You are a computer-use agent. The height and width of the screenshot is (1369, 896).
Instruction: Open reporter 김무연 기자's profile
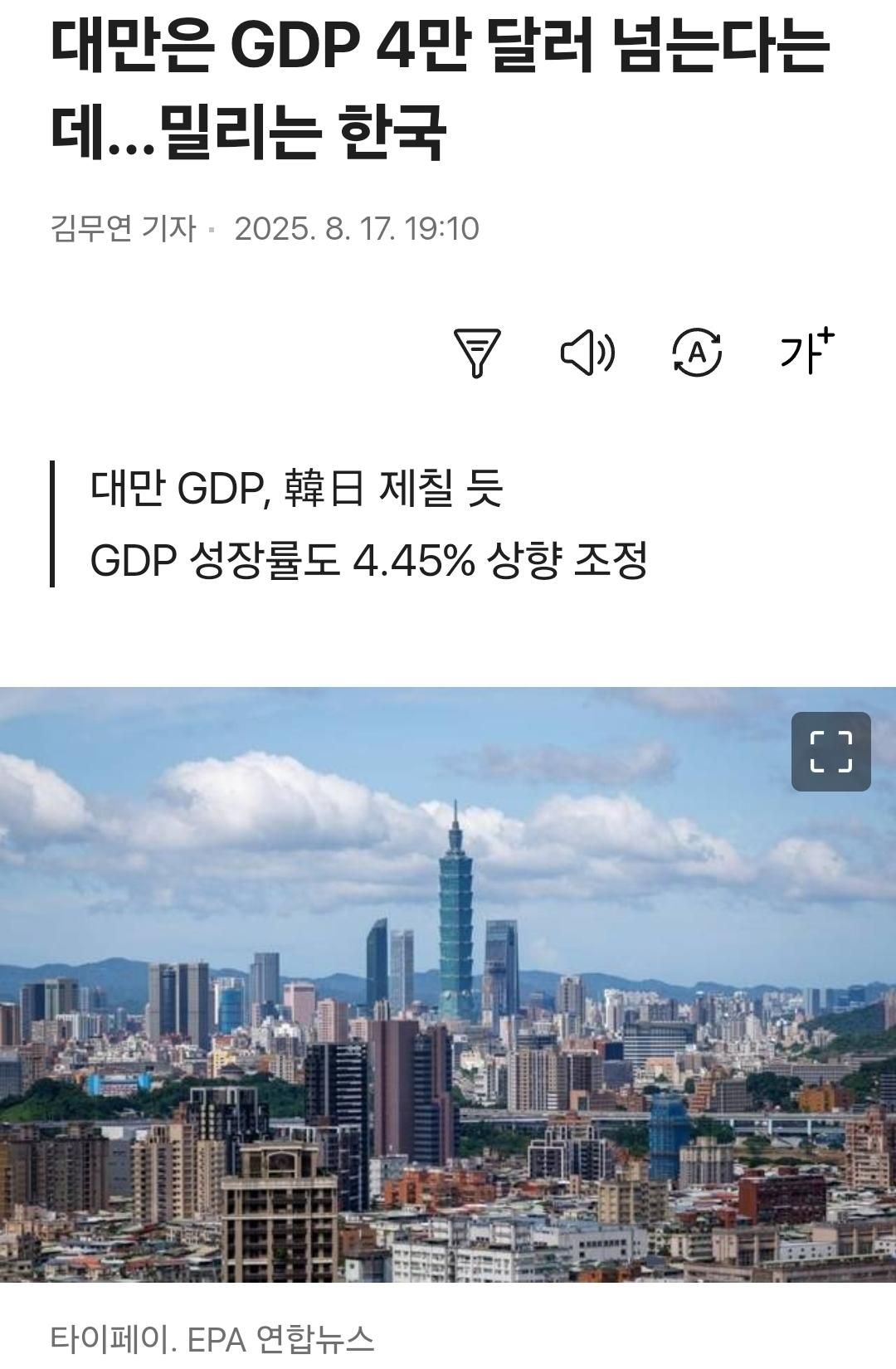(x=123, y=228)
